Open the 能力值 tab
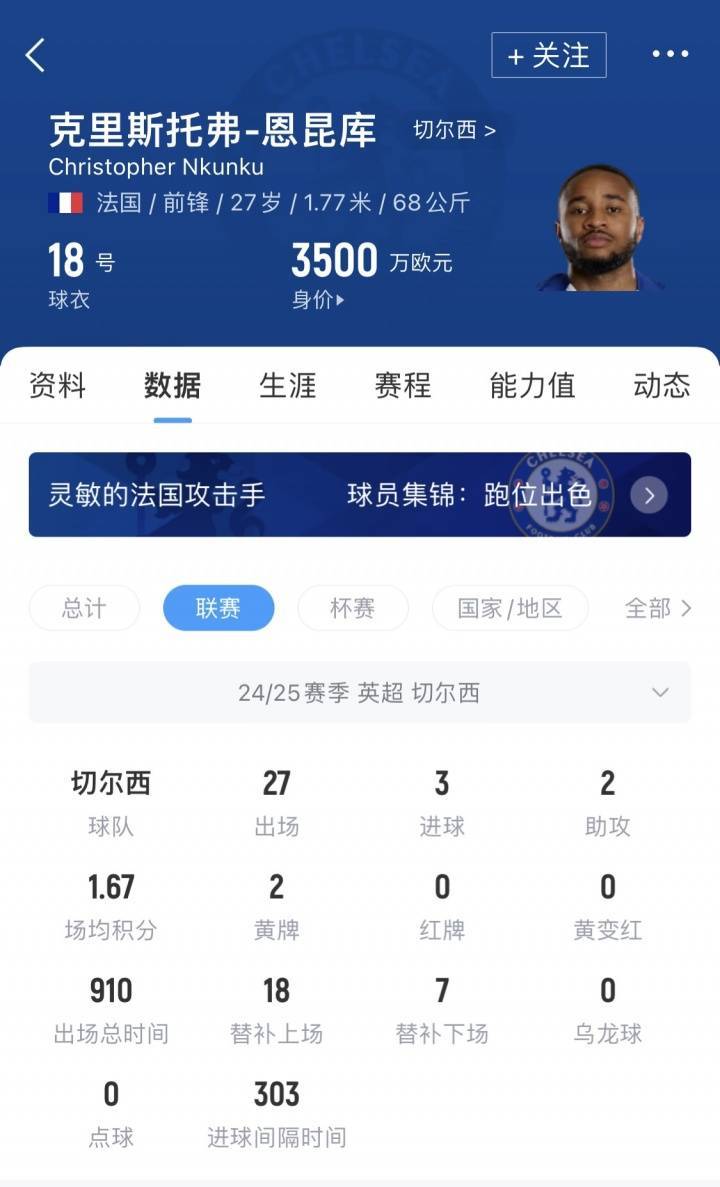This screenshot has height=1187, width=720. click(532, 386)
